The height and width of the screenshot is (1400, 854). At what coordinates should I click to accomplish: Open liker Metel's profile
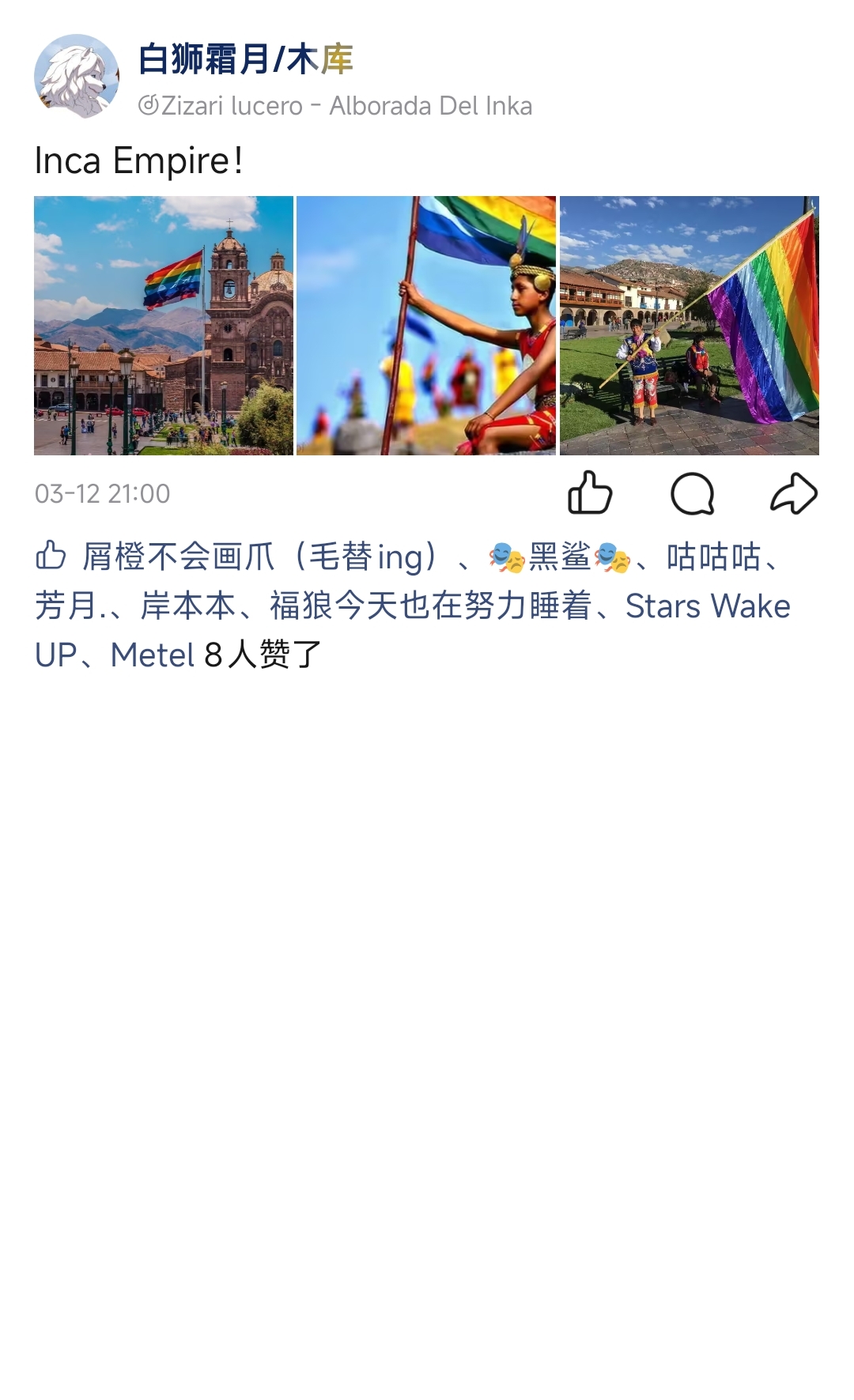[153, 655]
